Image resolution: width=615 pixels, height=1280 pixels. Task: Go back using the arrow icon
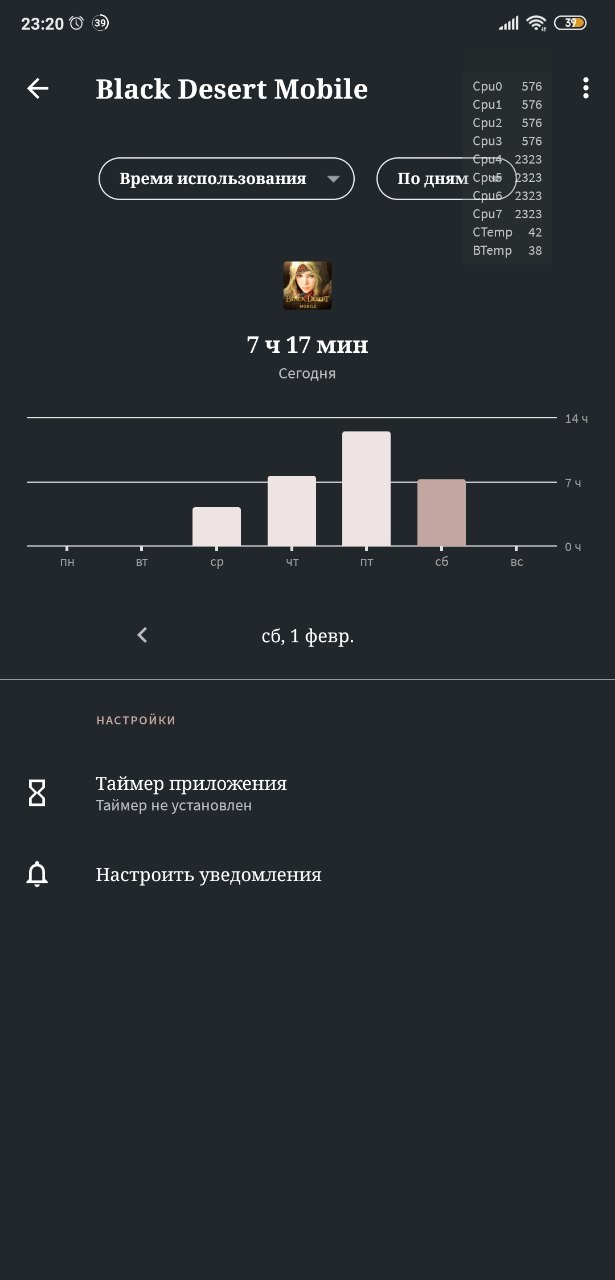[x=38, y=89]
